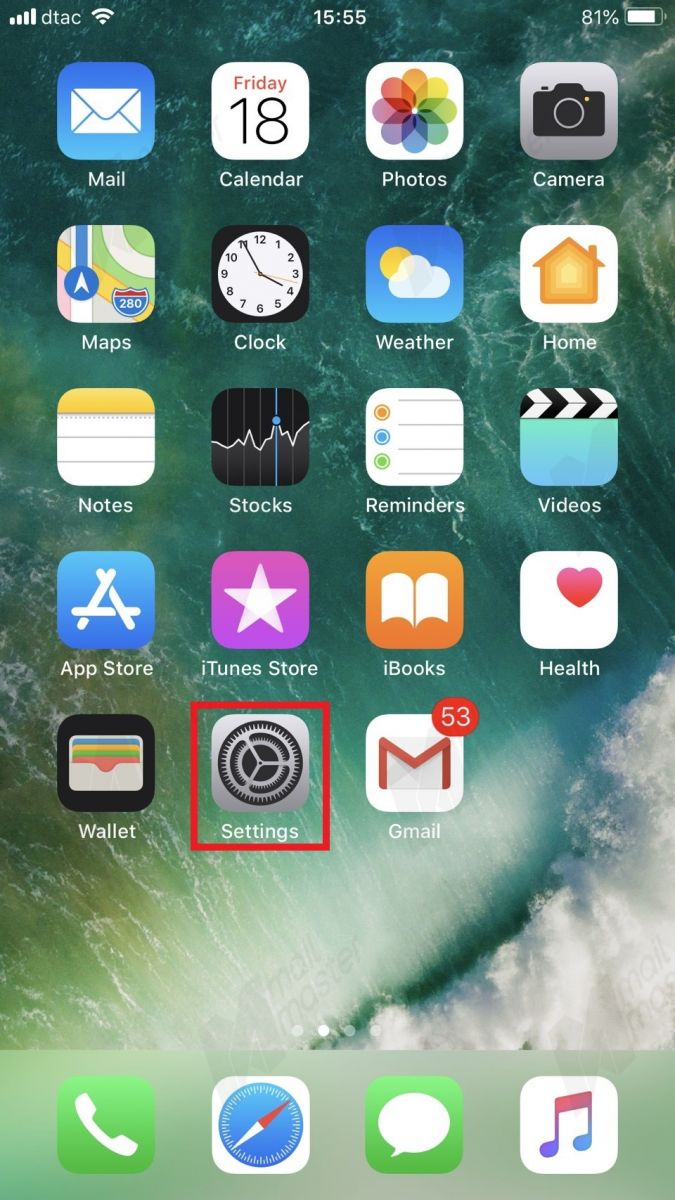Open Maps
Image resolution: width=675 pixels, height=1200 pixels.
(x=106, y=274)
